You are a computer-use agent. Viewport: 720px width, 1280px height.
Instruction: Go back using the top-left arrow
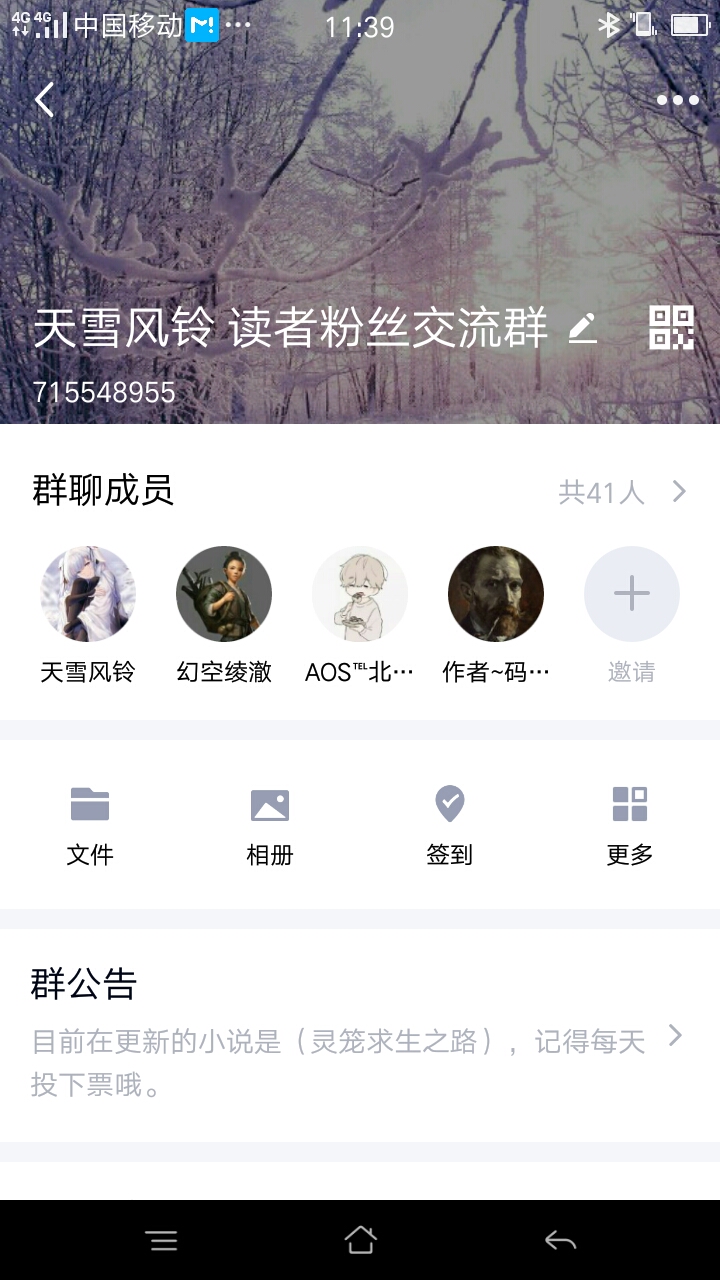(45, 100)
